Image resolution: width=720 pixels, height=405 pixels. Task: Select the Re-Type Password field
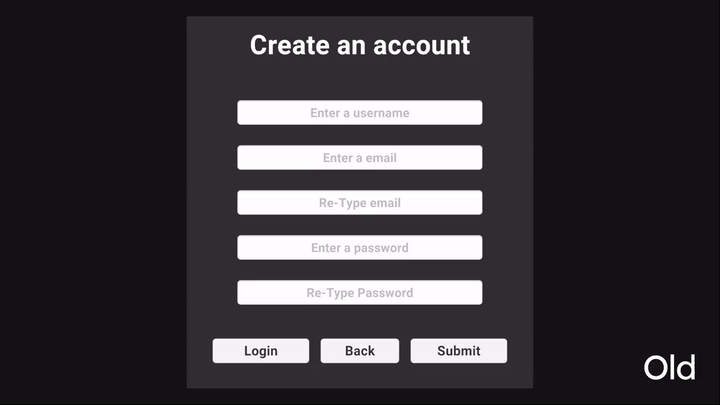pyautogui.click(x=359, y=293)
